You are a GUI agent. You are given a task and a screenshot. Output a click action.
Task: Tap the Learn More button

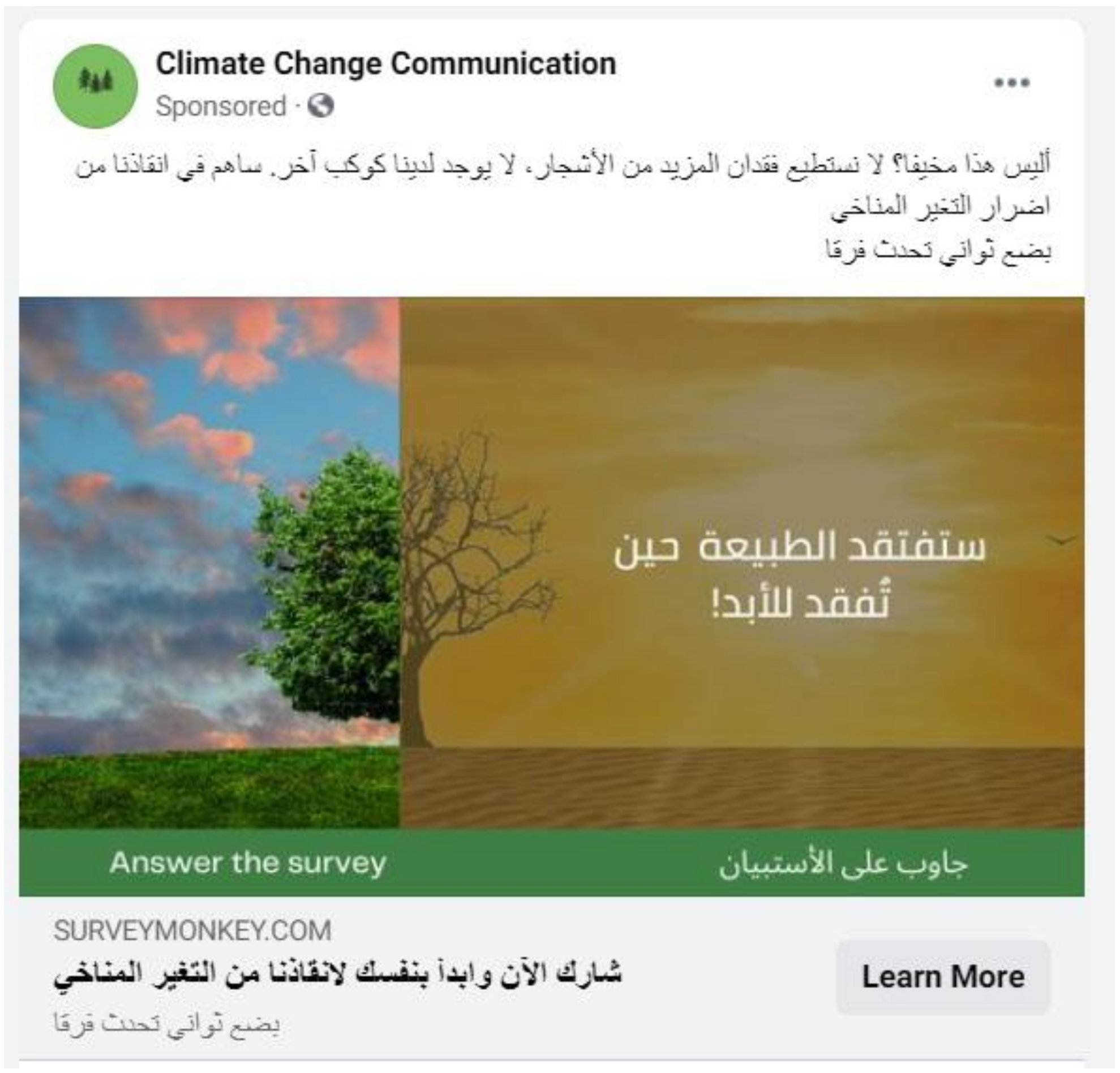(942, 976)
